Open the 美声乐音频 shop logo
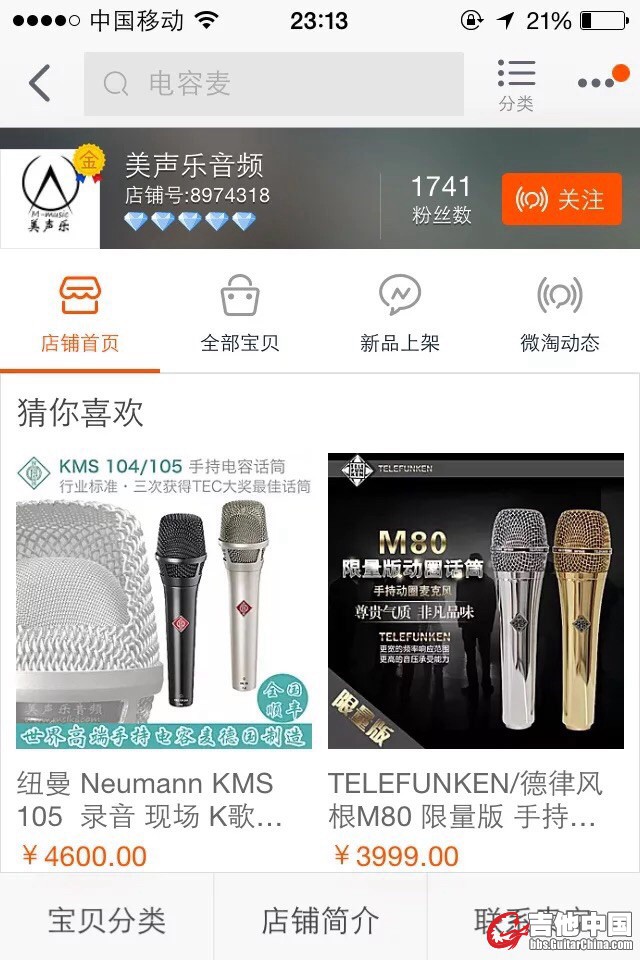Screen dimensions: 640x960 coord(50,198)
